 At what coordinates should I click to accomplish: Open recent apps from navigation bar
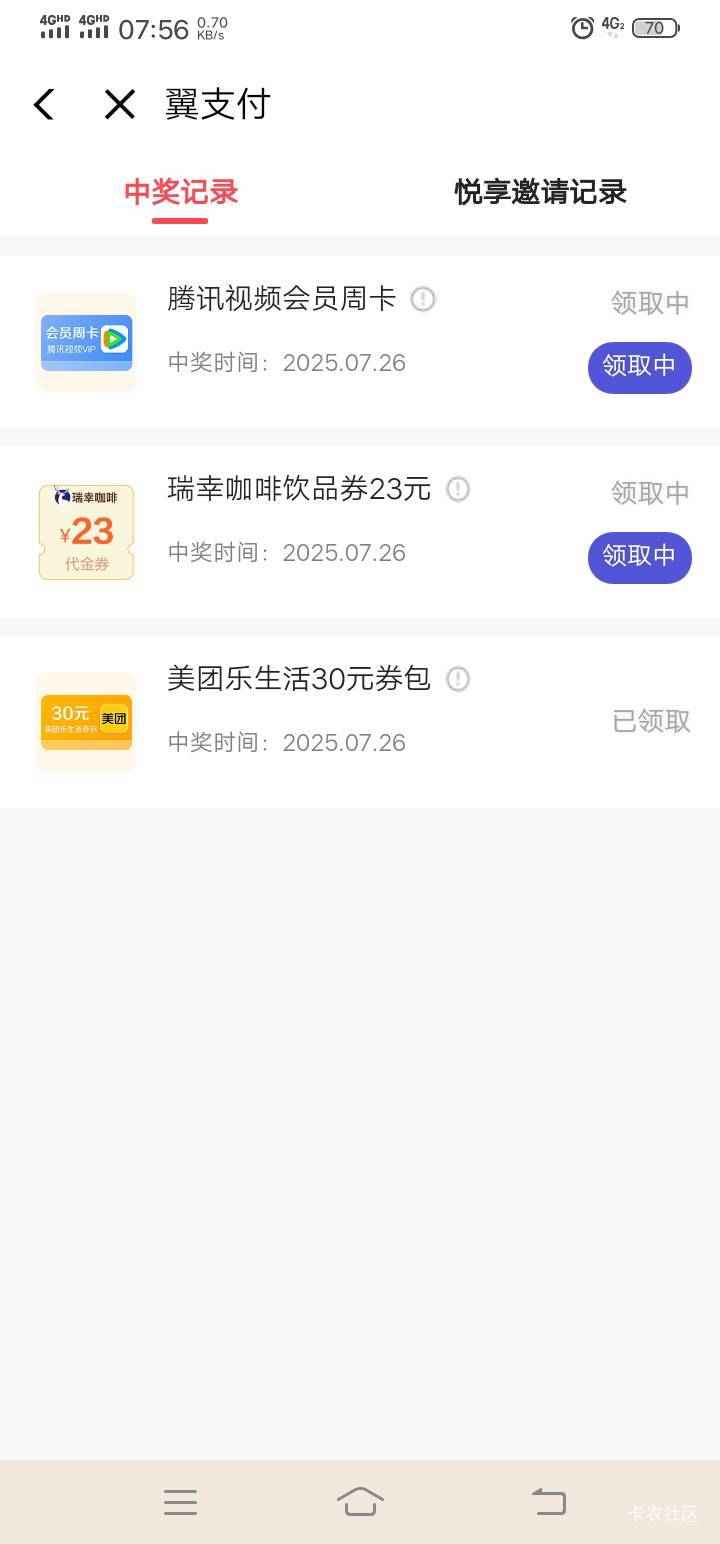pos(180,1502)
